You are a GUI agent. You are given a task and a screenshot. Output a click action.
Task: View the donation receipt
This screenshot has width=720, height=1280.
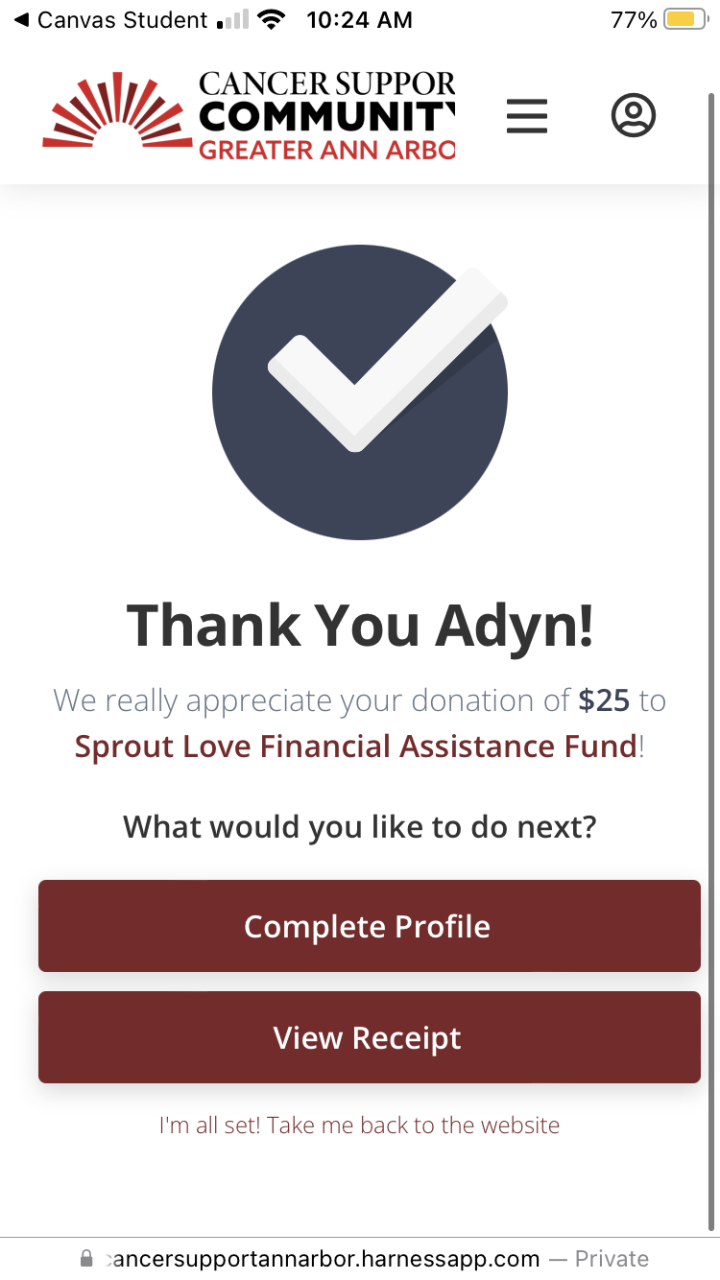point(369,1038)
